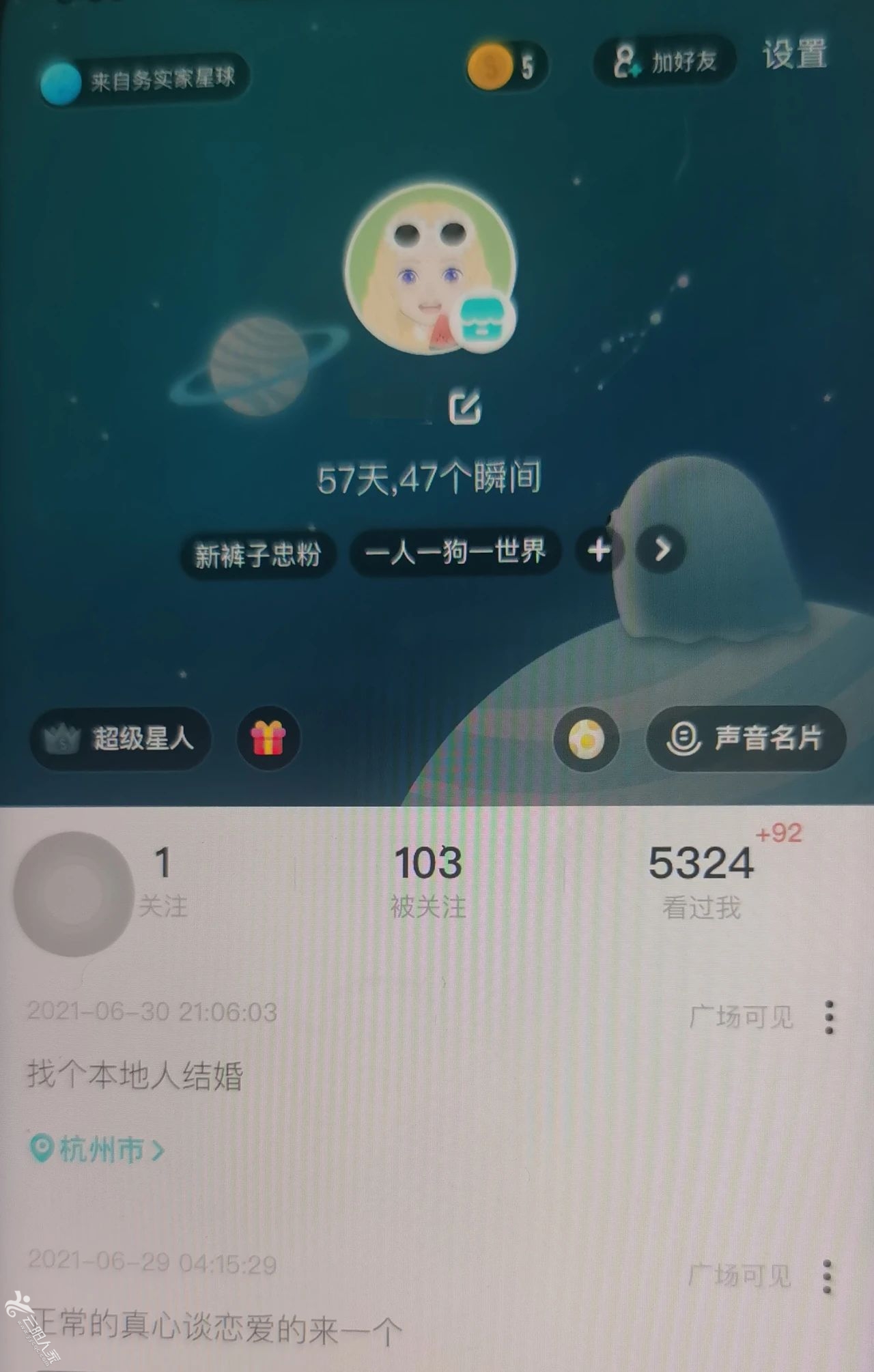Open more options for 找个本地人结婚 post
This screenshot has width=874, height=1372.
[x=829, y=1017]
